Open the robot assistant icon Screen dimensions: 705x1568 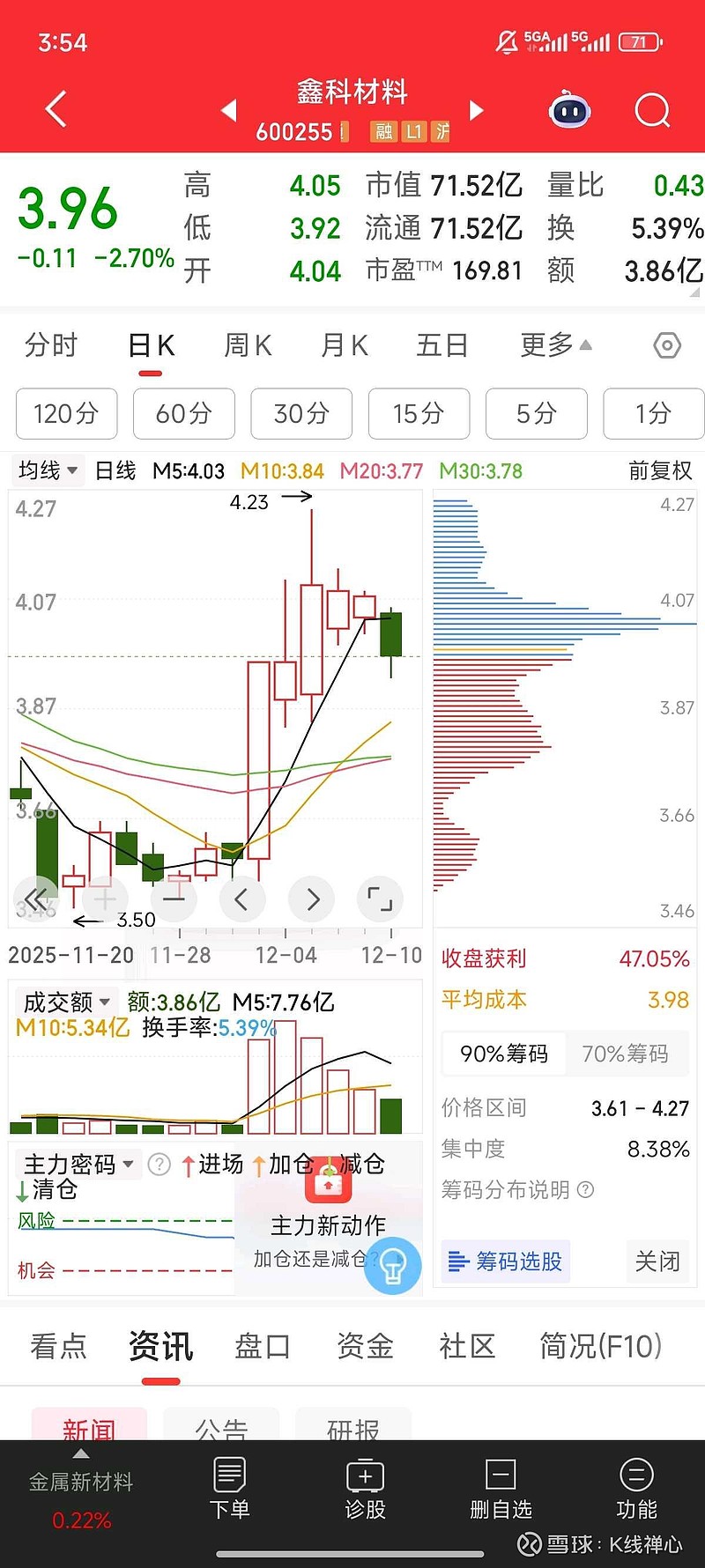tap(569, 111)
